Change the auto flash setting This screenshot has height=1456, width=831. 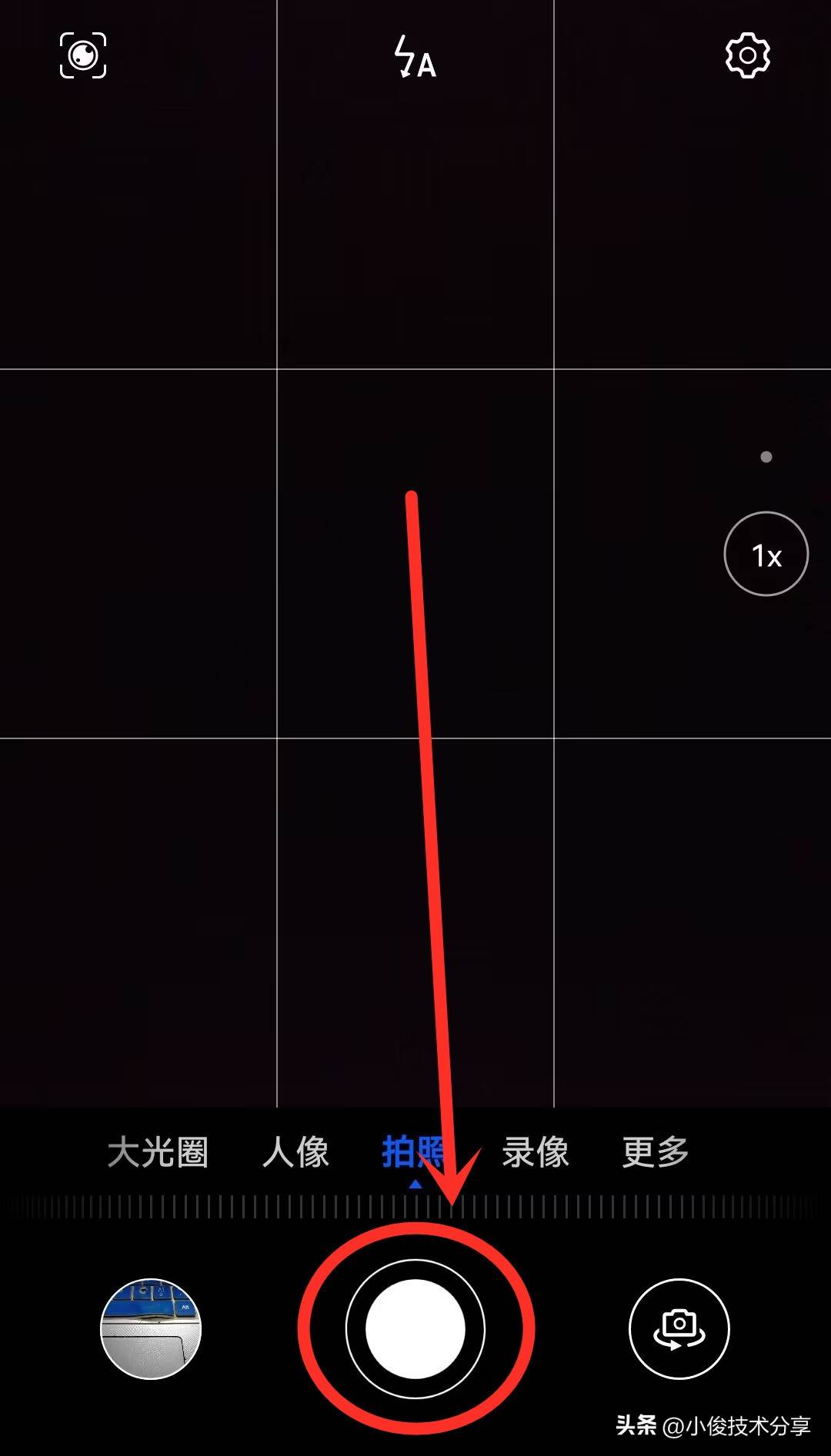415,56
